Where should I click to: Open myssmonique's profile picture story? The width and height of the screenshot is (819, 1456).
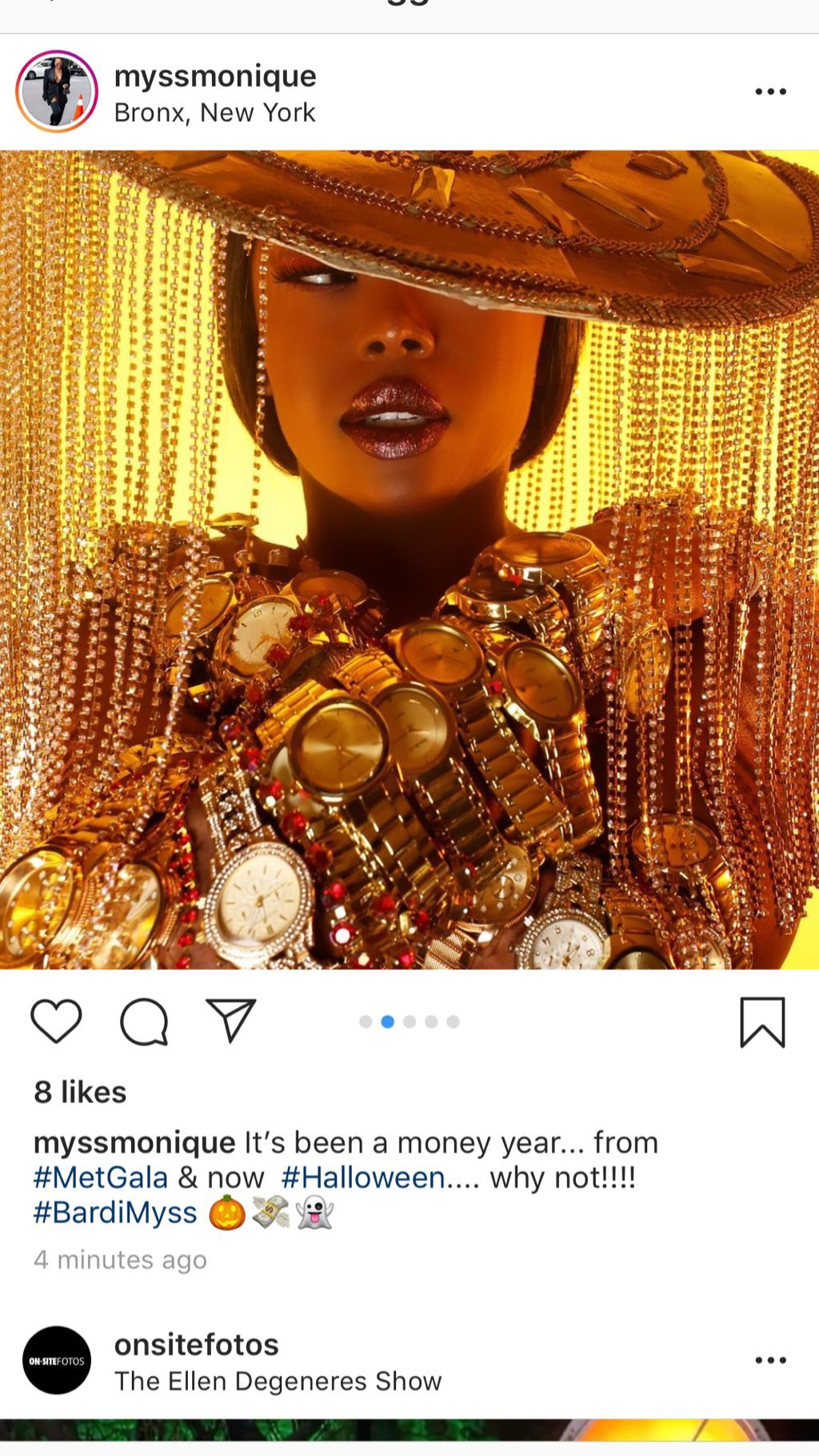(x=57, y=91)
